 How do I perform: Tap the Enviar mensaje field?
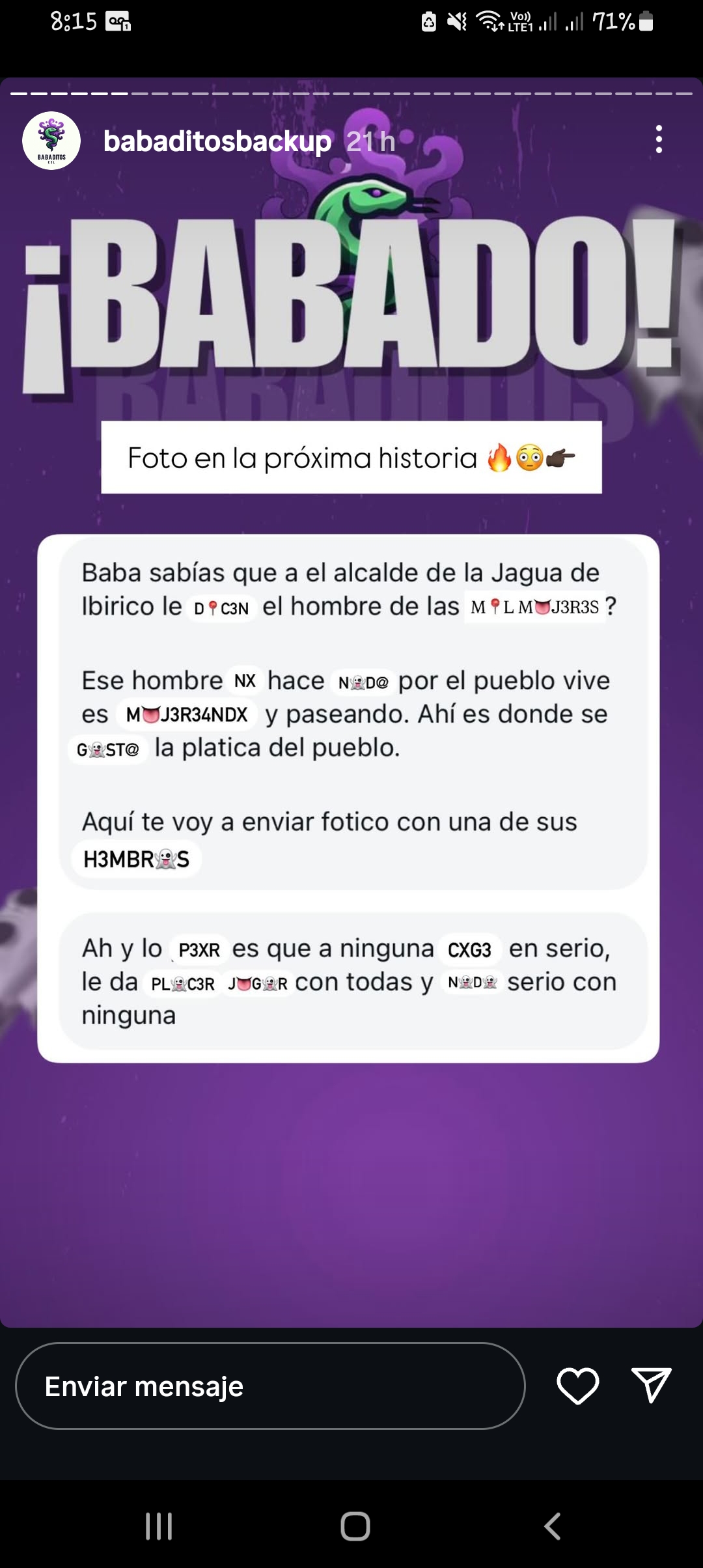point(270,1386)
